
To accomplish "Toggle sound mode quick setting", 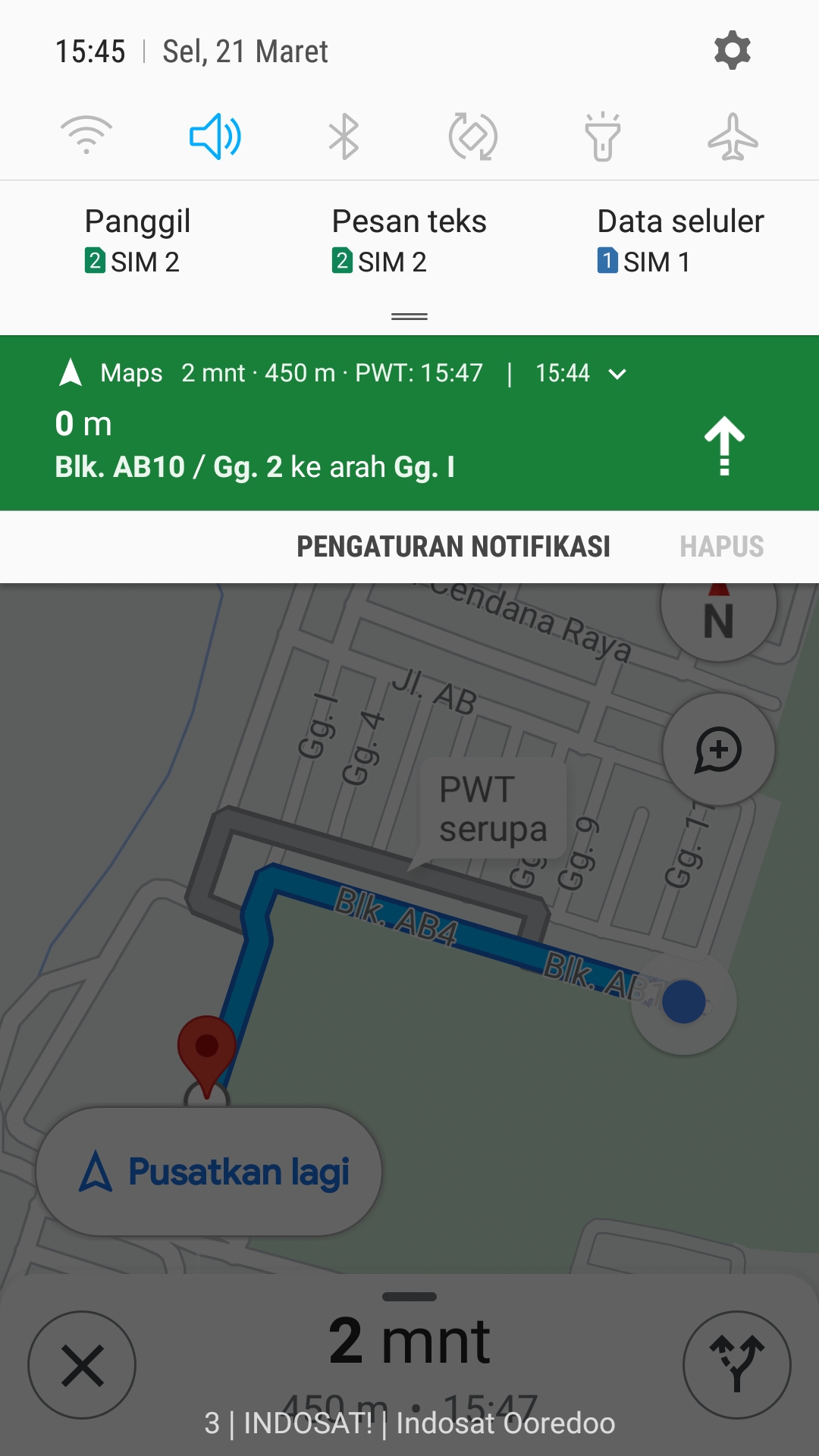I will pyautogui.click(x=215, y=136).
